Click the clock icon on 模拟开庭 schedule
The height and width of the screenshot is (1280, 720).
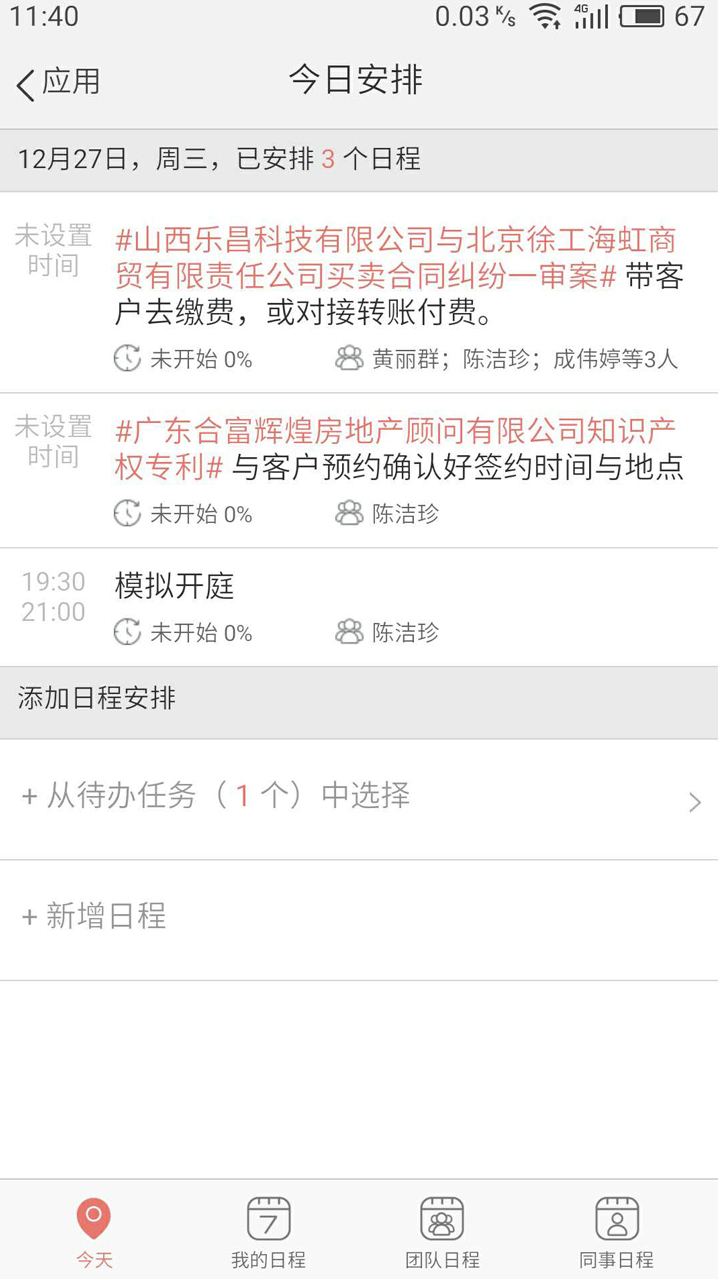coord(128,632)
